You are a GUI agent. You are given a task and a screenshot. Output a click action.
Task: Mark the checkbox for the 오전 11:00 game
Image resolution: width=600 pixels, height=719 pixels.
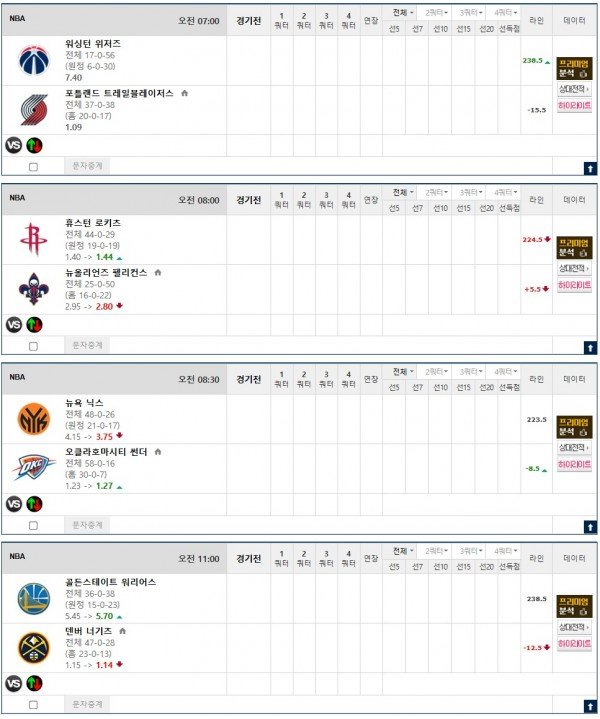tap(33, 704)
